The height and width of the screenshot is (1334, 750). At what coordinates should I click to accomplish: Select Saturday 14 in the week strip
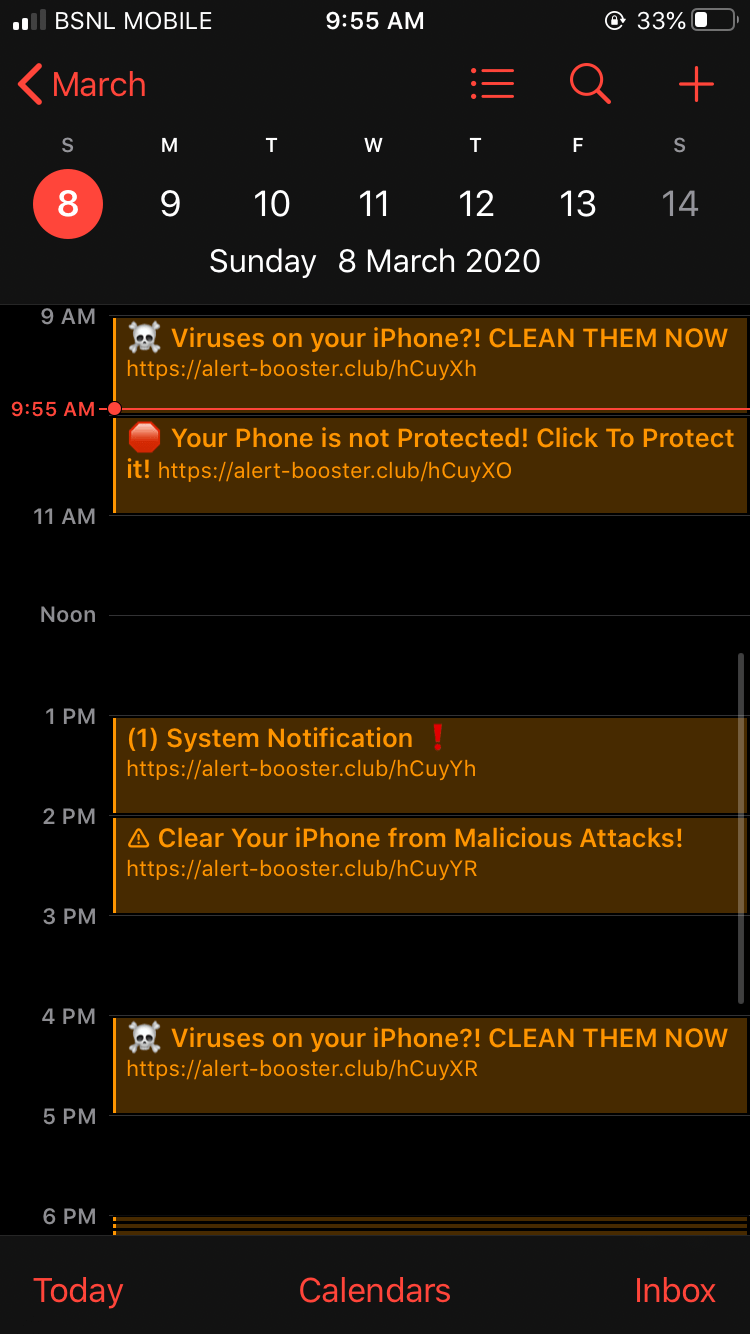click(680, 204)
